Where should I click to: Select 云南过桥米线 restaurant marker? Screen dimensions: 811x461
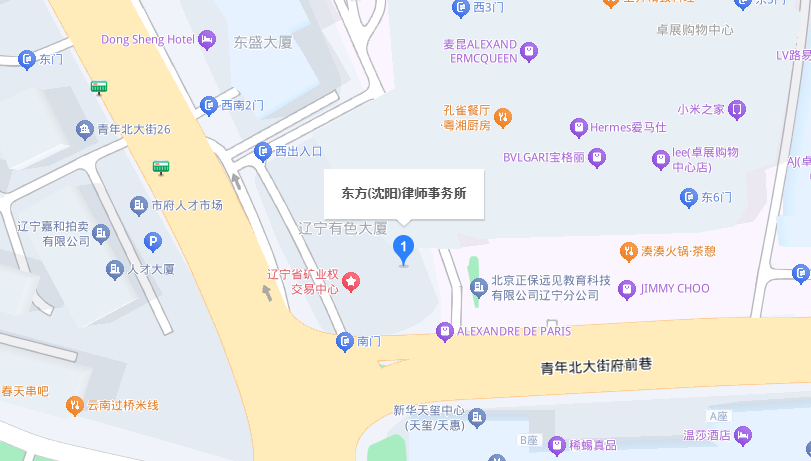pos(74,405)
